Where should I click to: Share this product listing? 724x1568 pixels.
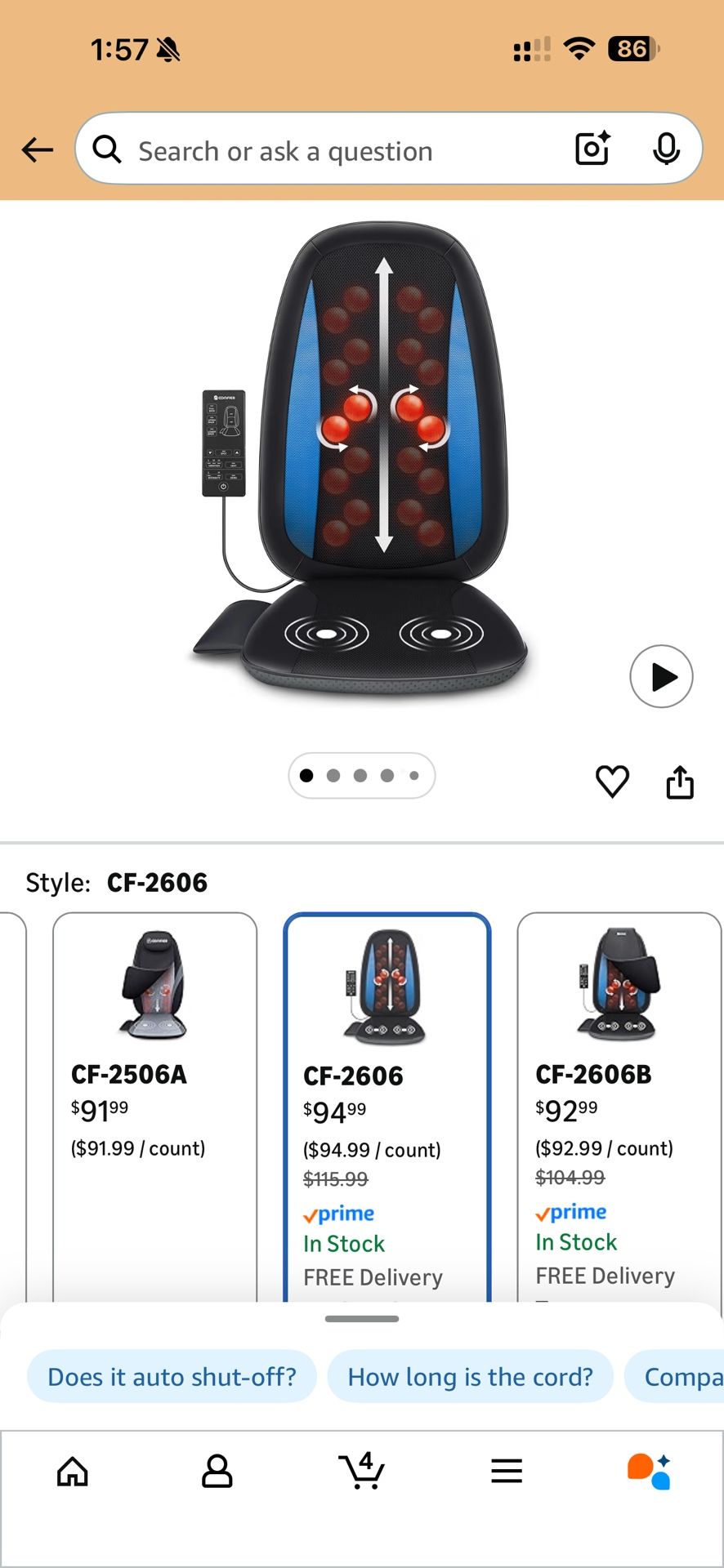[680, 782]
